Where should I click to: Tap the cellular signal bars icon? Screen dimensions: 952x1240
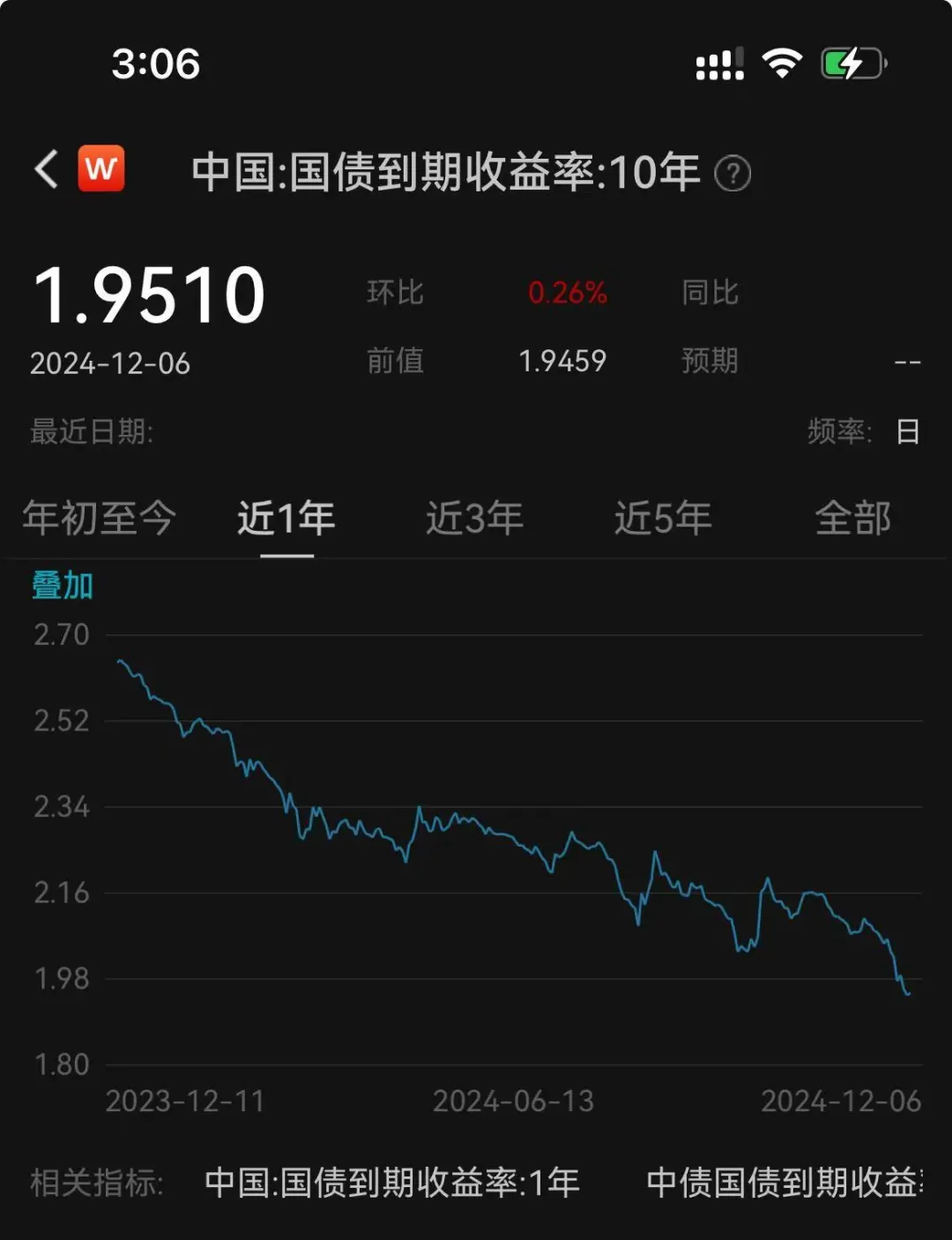click(x=718, y=62)
